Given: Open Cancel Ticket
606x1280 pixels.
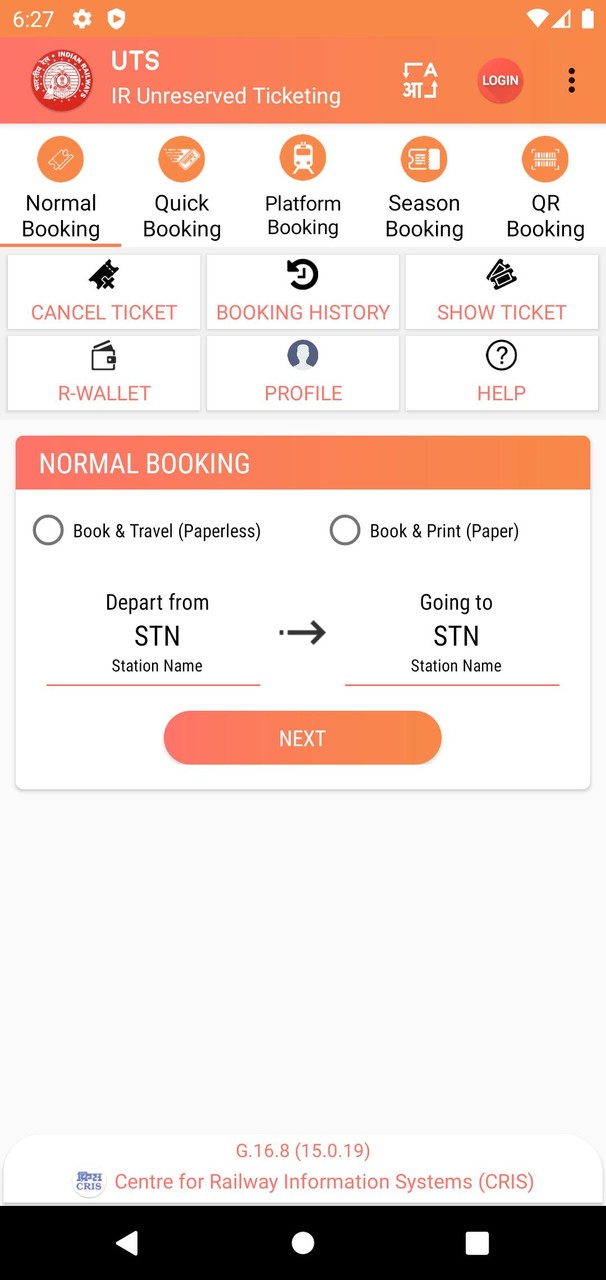Looking at the screenshot, I should (104, 292).
